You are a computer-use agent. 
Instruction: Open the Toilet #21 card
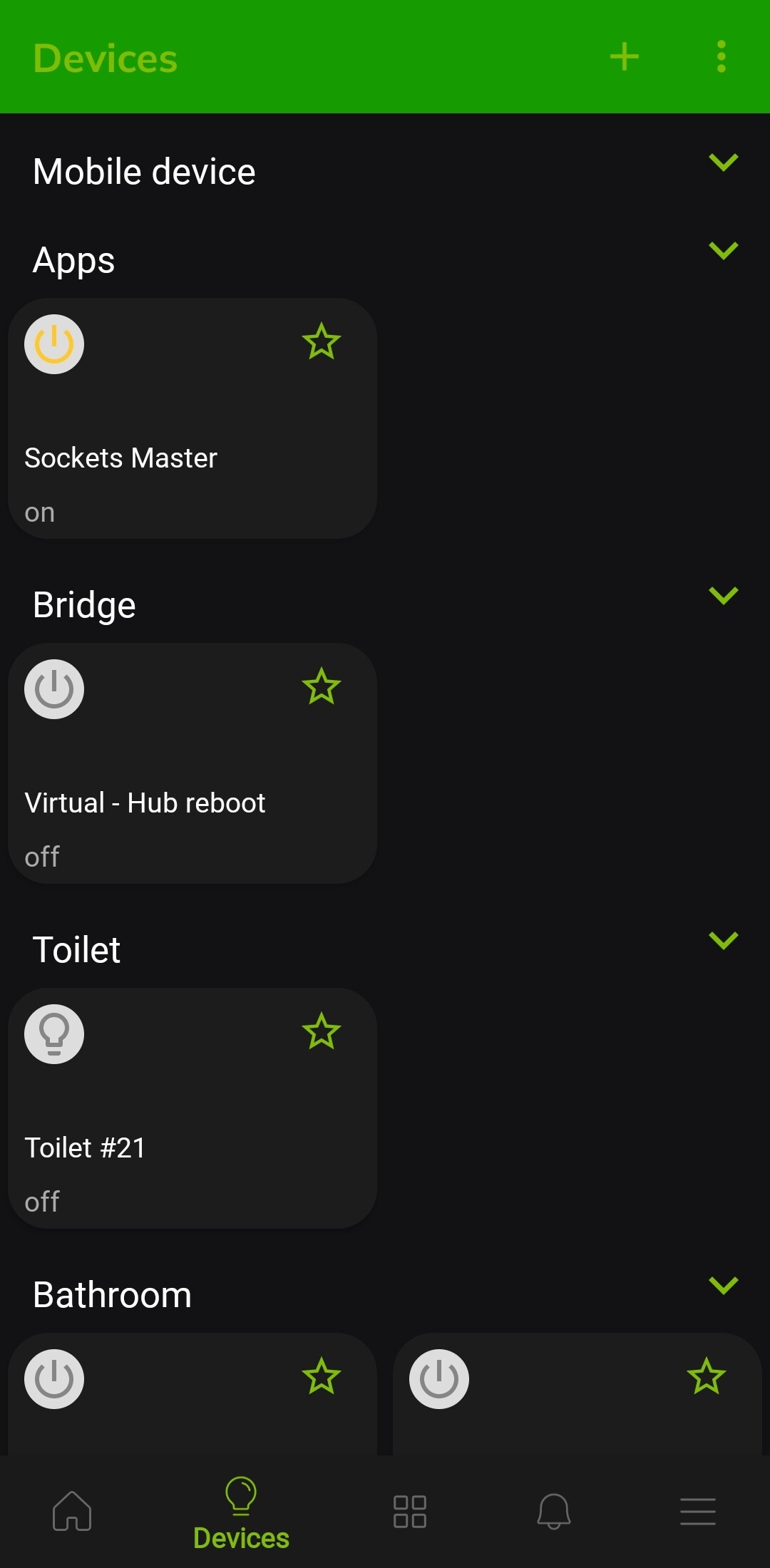pyautogui.click(x=192, y=1108)
